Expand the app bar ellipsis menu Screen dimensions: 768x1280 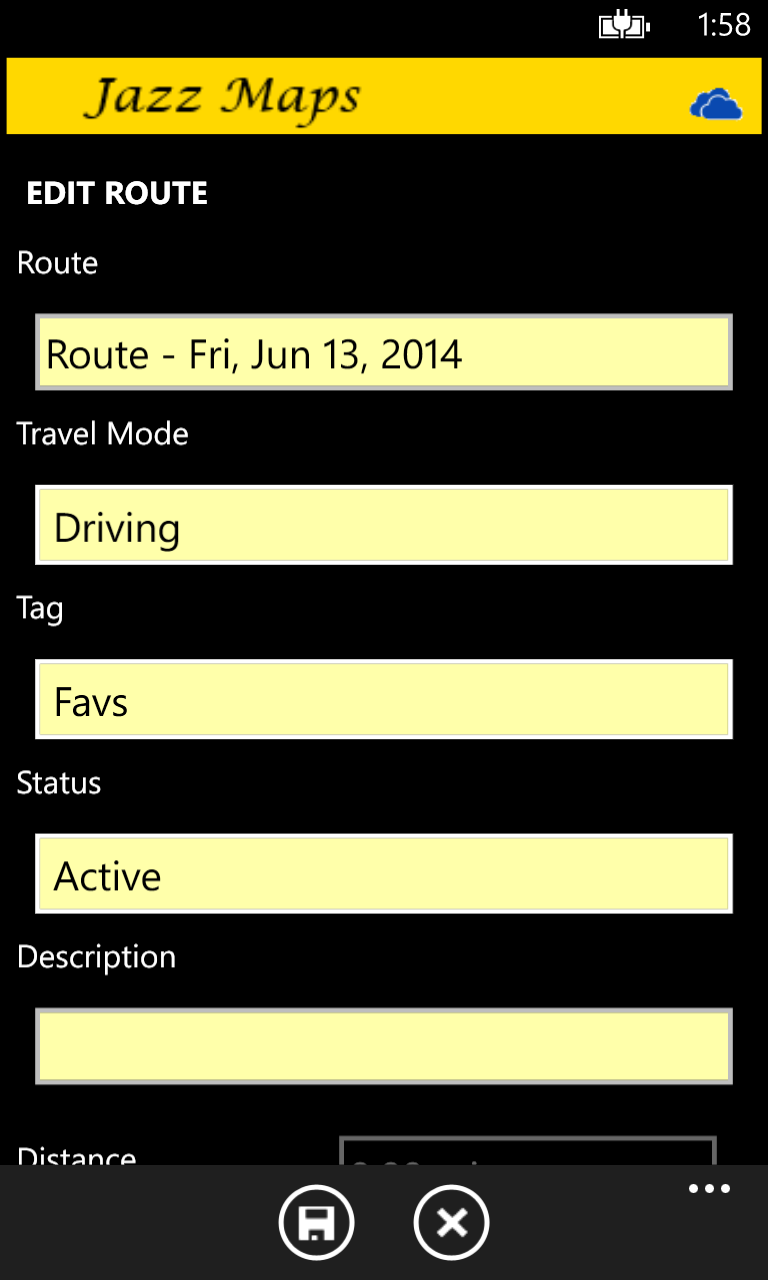click(709, 1189)
